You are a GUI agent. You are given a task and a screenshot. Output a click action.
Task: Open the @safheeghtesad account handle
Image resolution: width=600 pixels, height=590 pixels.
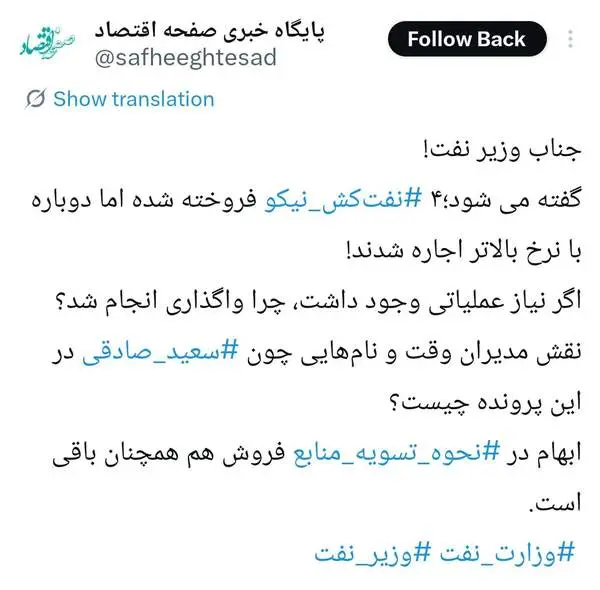click(x=186, y=58)
